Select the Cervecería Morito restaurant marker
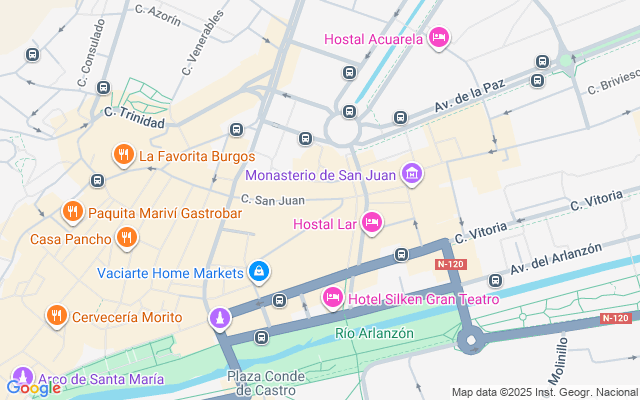640x400 pixels. click(x=57, y=316)
